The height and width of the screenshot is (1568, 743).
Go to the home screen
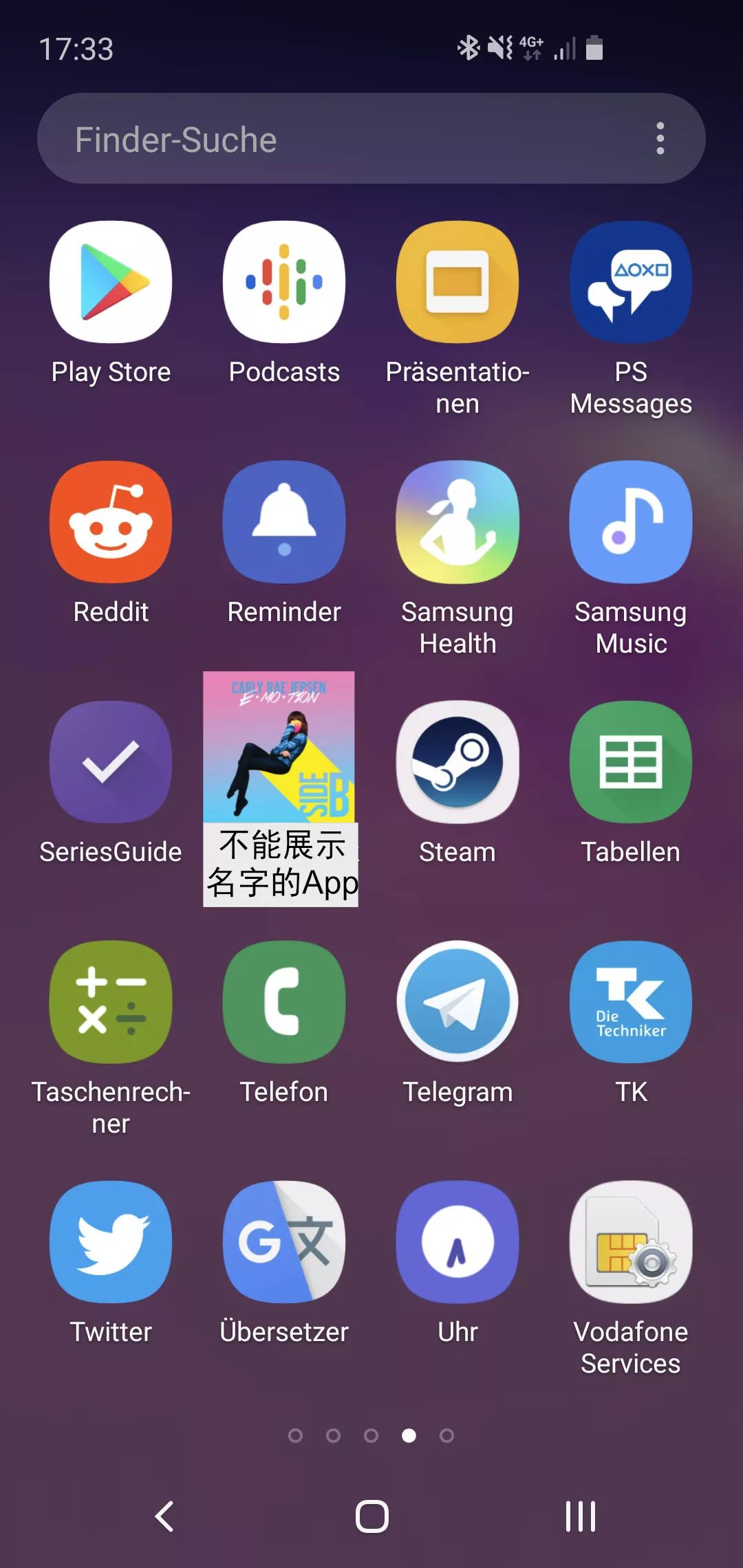[371, 1516]
